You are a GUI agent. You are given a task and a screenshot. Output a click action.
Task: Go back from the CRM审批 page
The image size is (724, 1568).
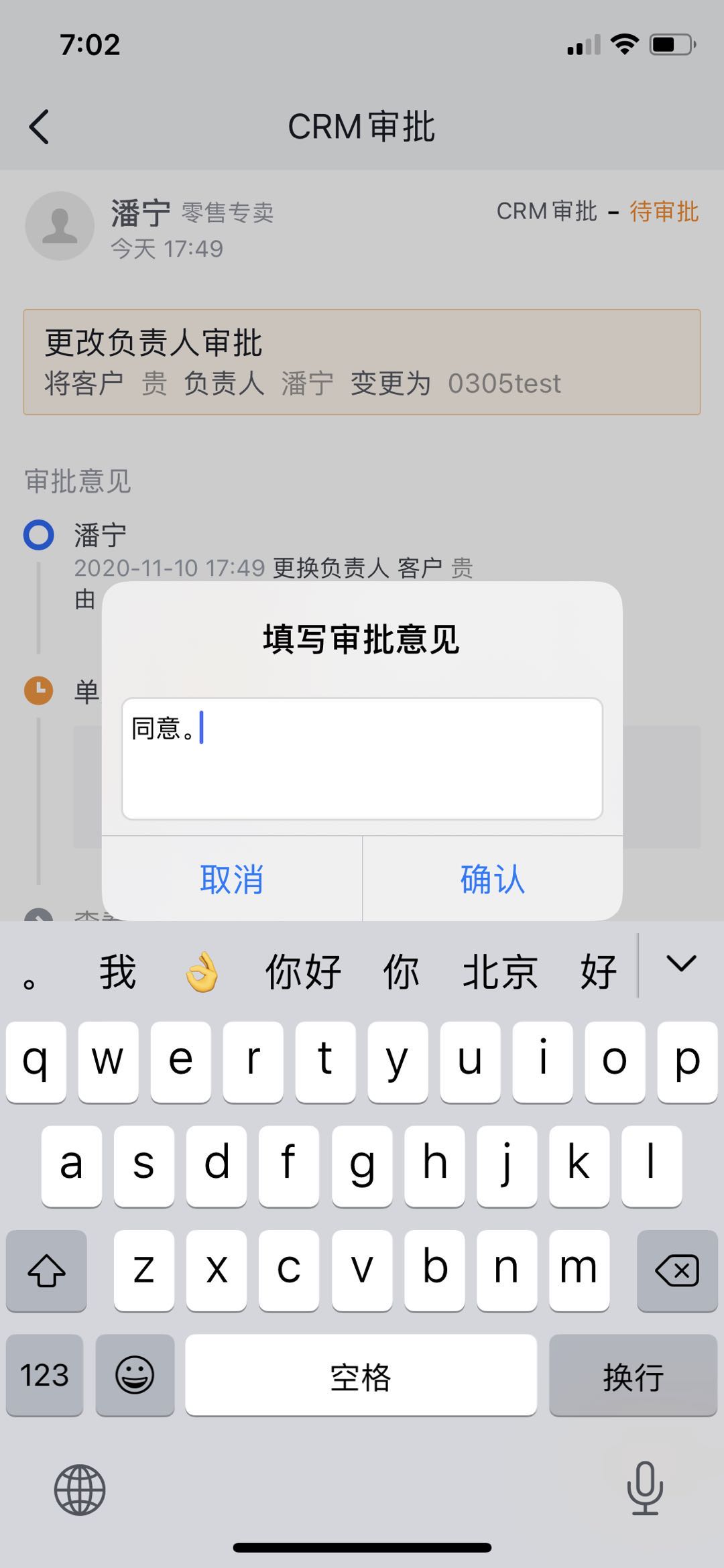[39, 127]
